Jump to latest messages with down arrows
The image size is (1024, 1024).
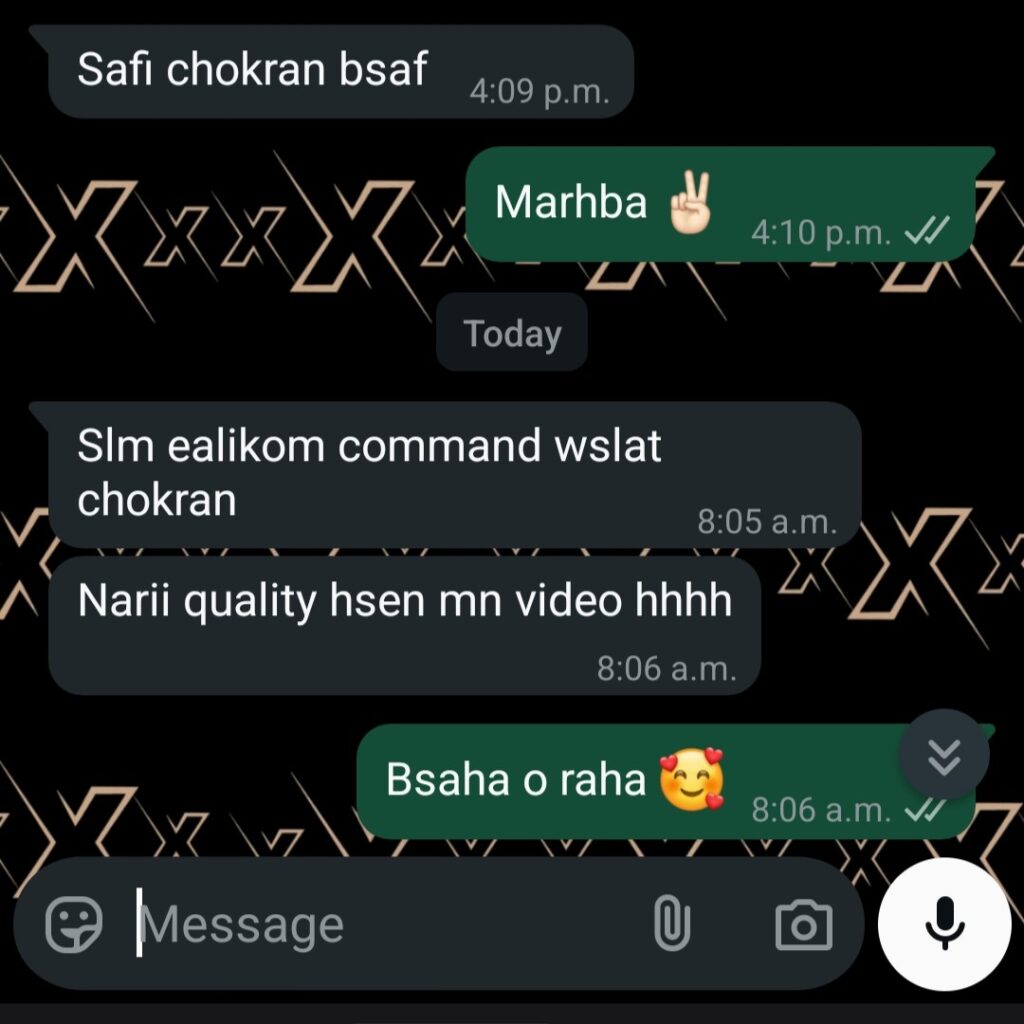click(944, 757)
